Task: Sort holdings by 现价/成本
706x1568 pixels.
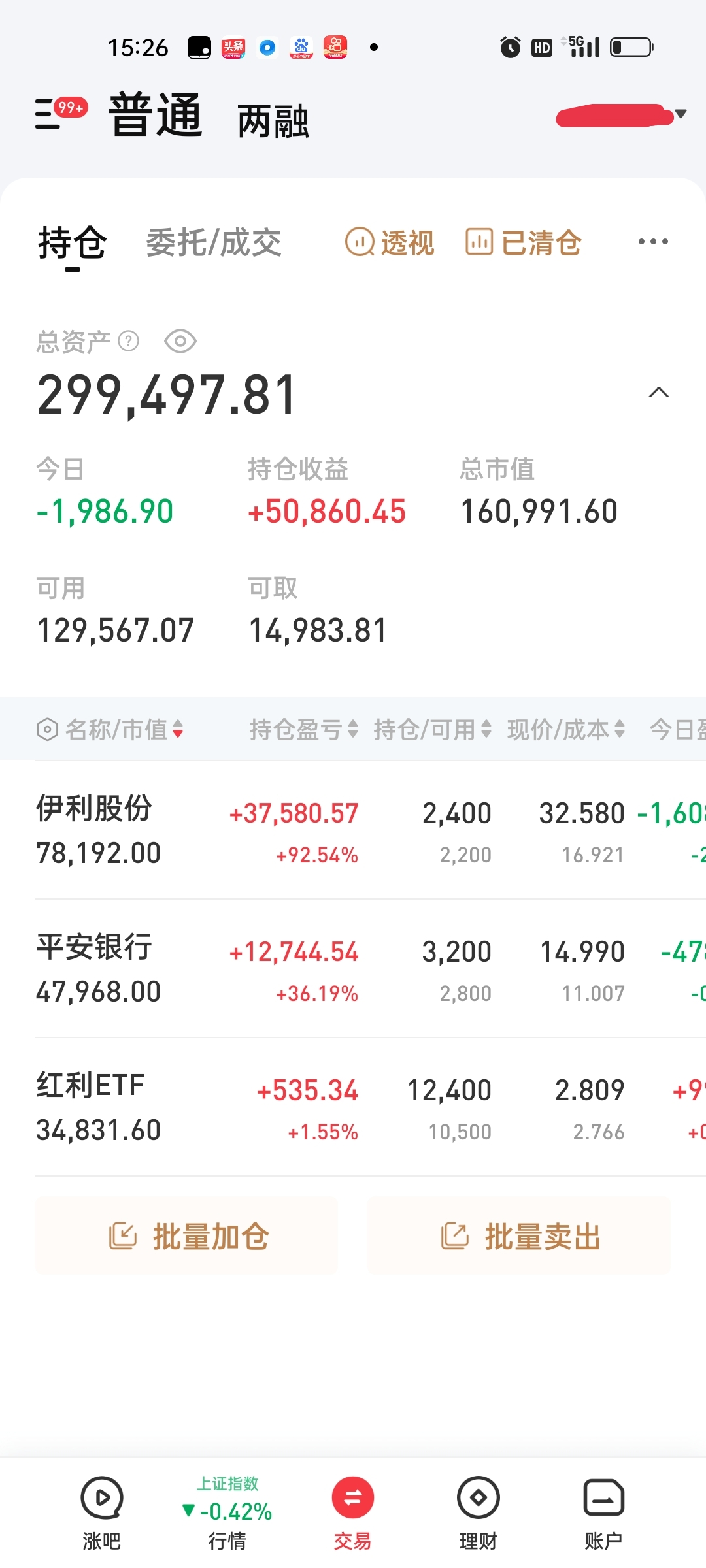Action: (x=565, y=730)
